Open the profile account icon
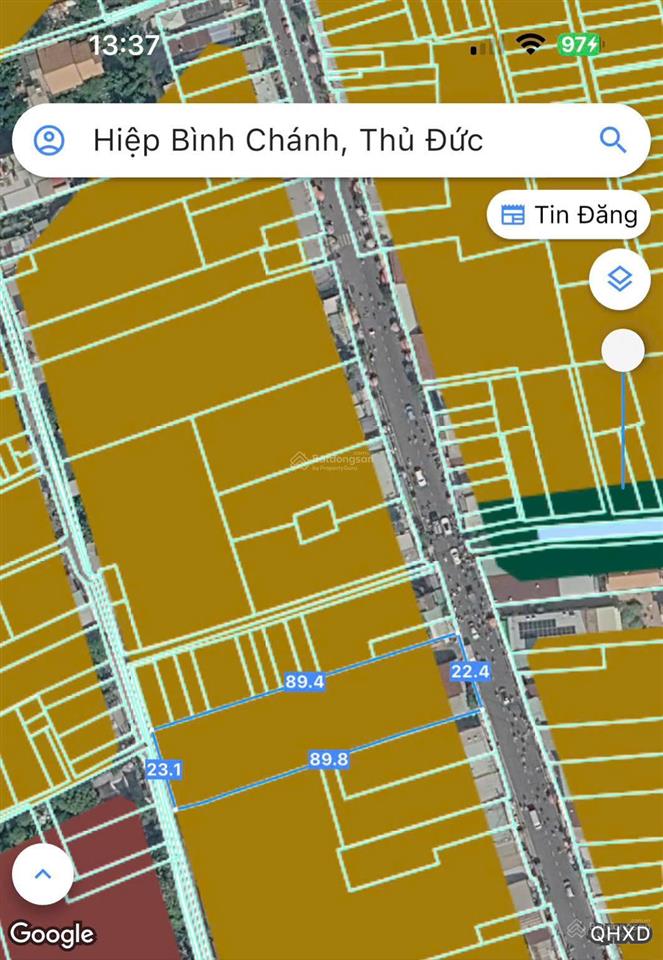This screenshot has height=960, width=663. [49, 140]
